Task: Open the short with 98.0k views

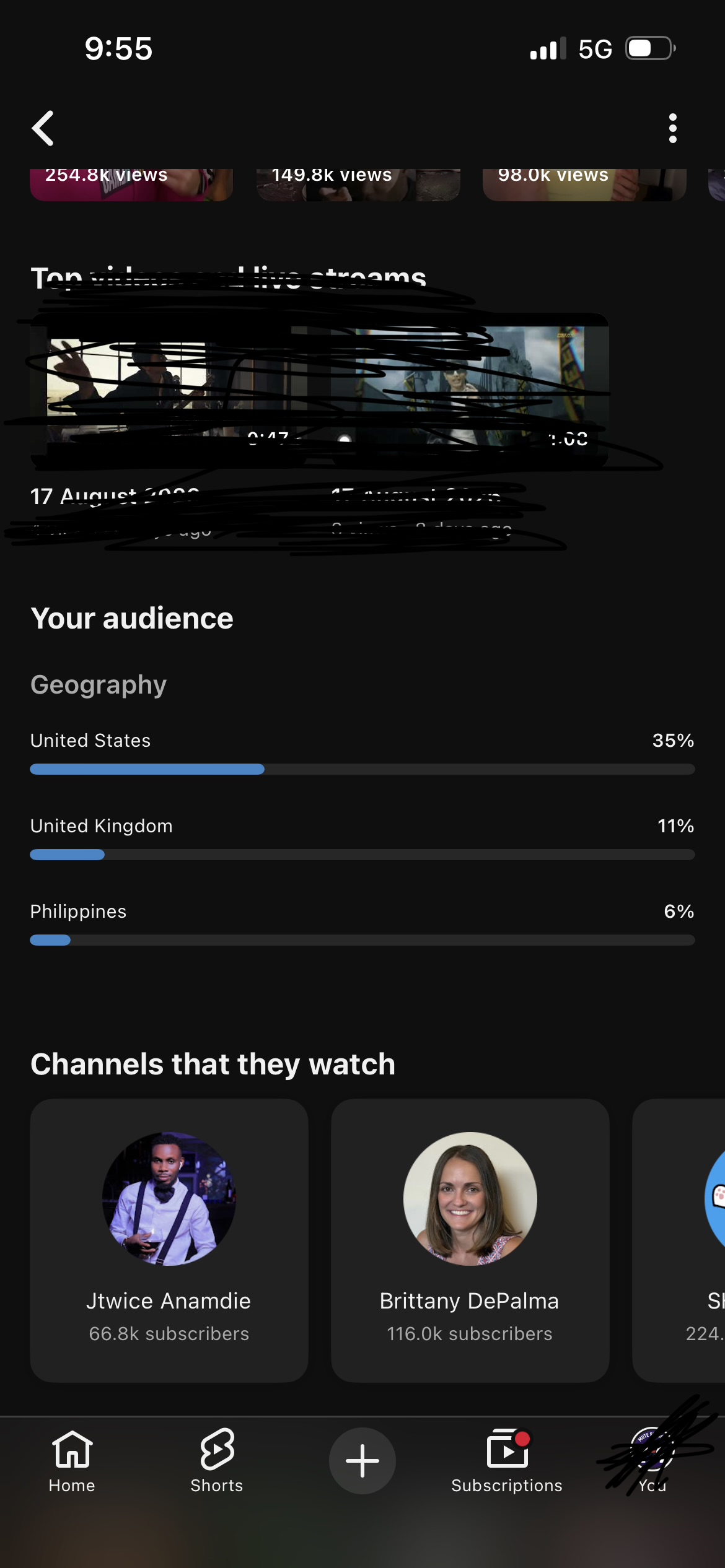Action: point(584,185)
